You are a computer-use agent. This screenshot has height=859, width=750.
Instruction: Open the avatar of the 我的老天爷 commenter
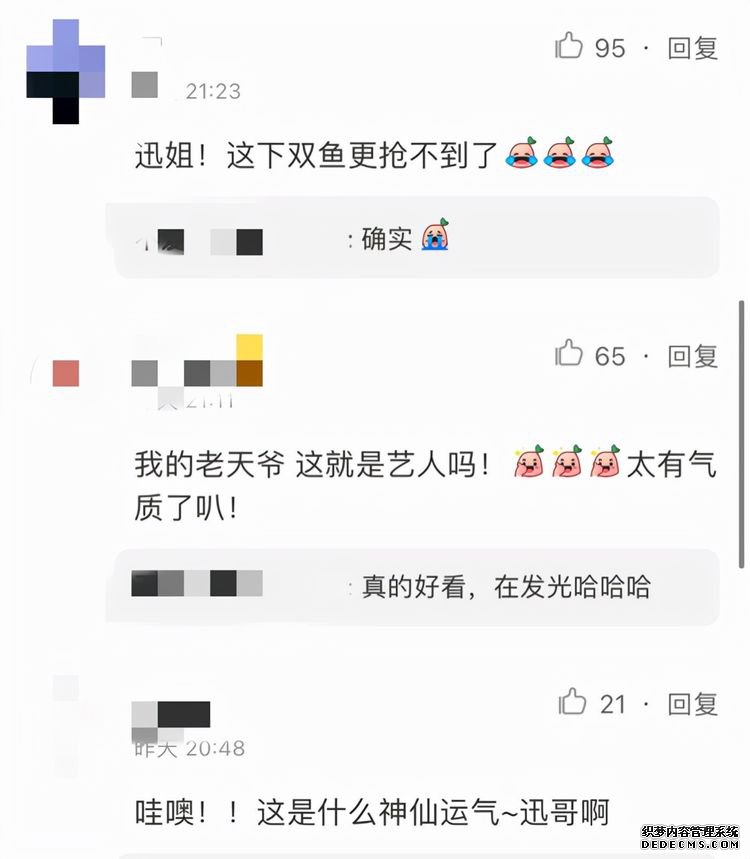(66, 374)
